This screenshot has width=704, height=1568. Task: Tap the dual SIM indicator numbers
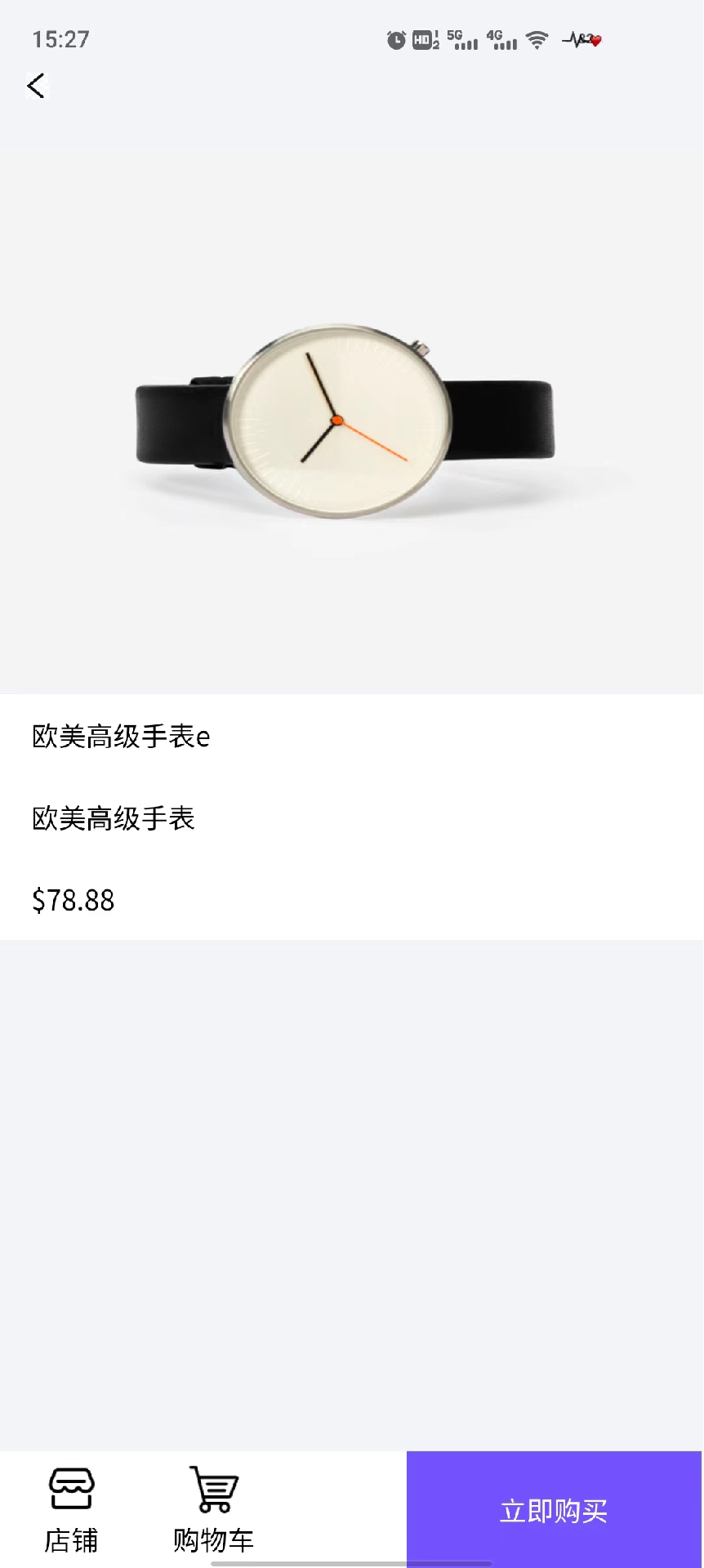(x=437, y=39)
